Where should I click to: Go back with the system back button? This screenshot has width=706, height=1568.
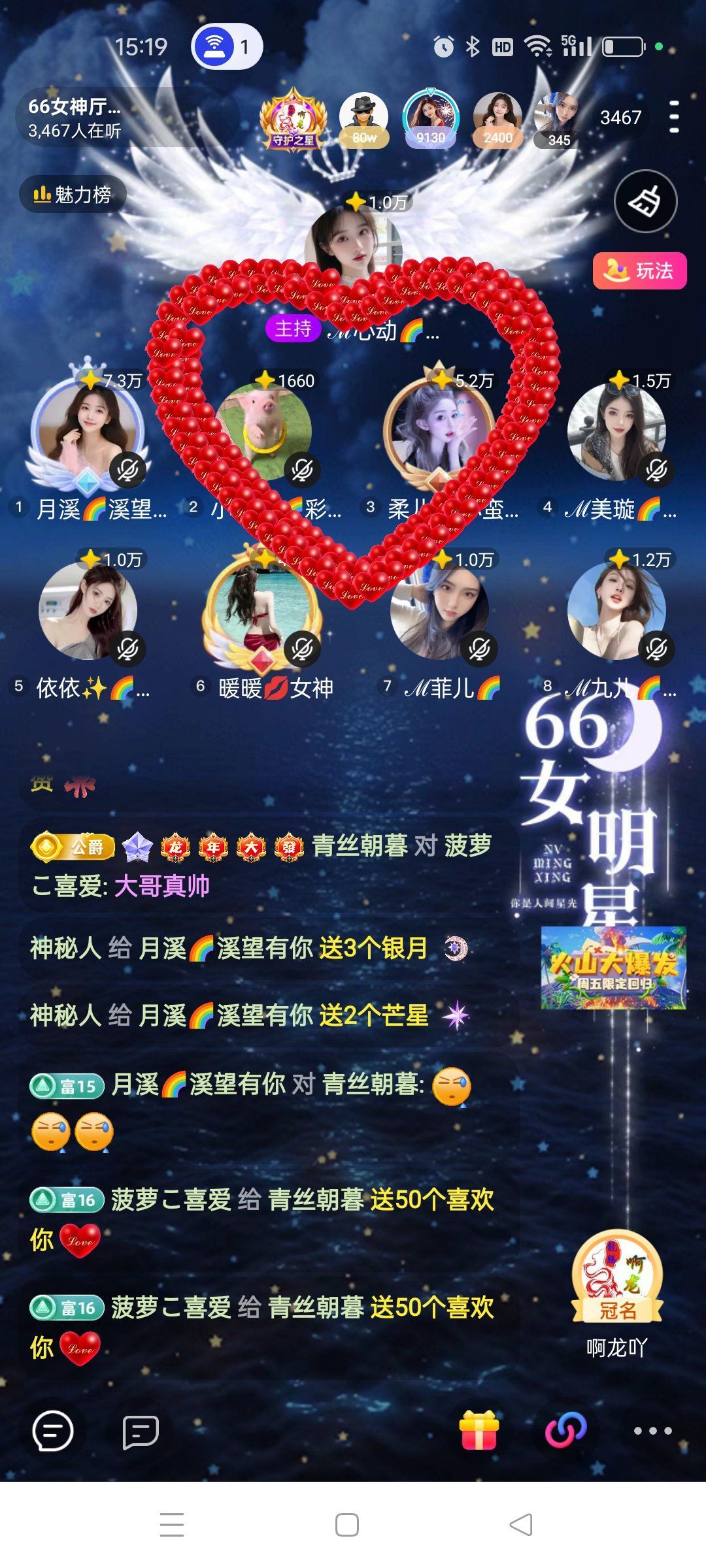click(521, 1525)
